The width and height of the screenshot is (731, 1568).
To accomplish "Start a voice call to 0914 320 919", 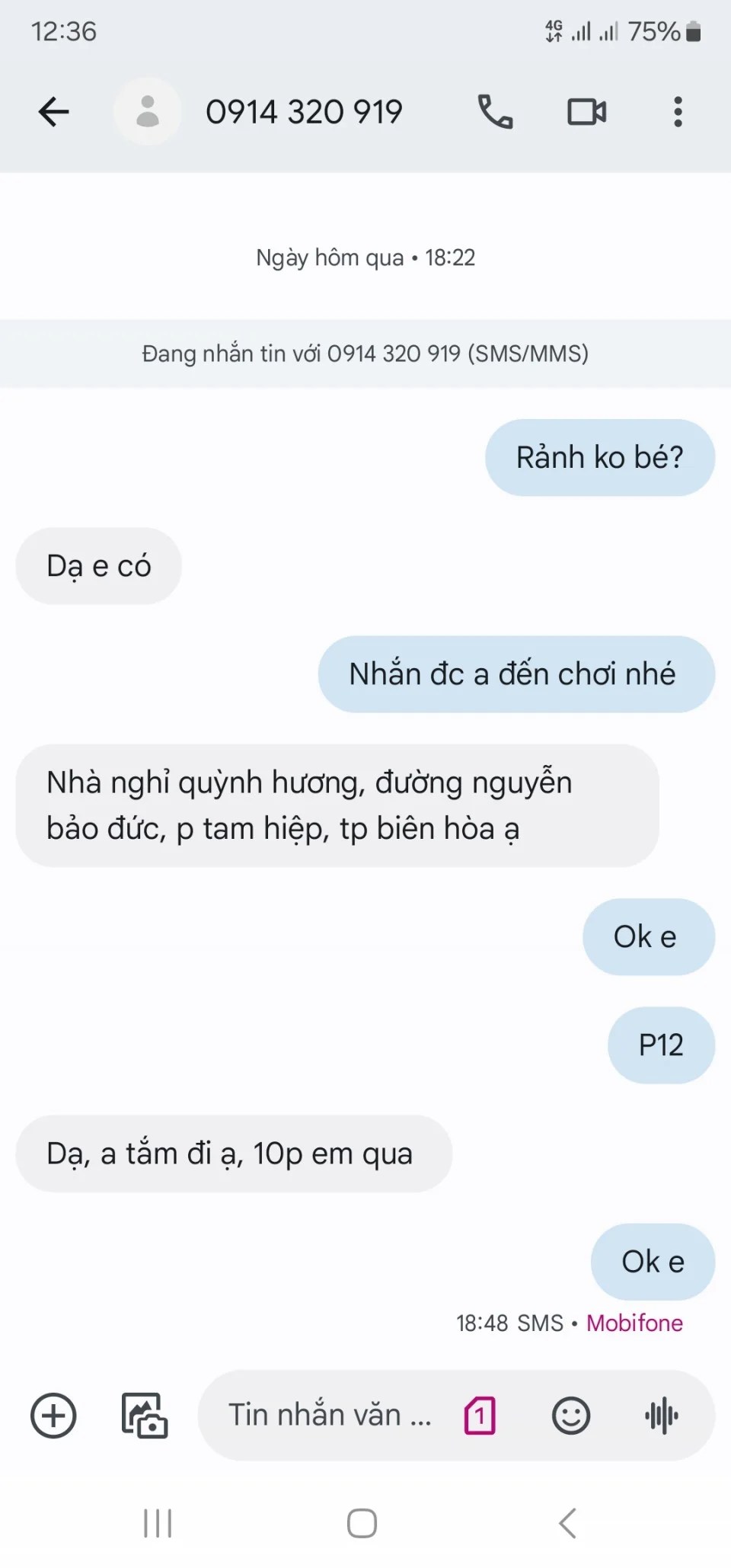I will pos(495,112).
